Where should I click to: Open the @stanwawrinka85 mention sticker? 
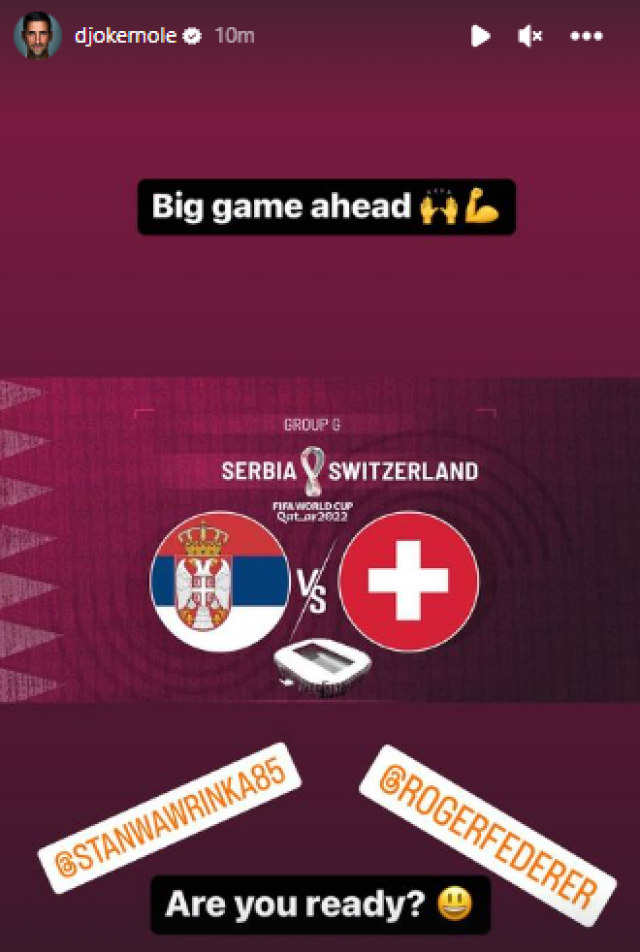169,817
